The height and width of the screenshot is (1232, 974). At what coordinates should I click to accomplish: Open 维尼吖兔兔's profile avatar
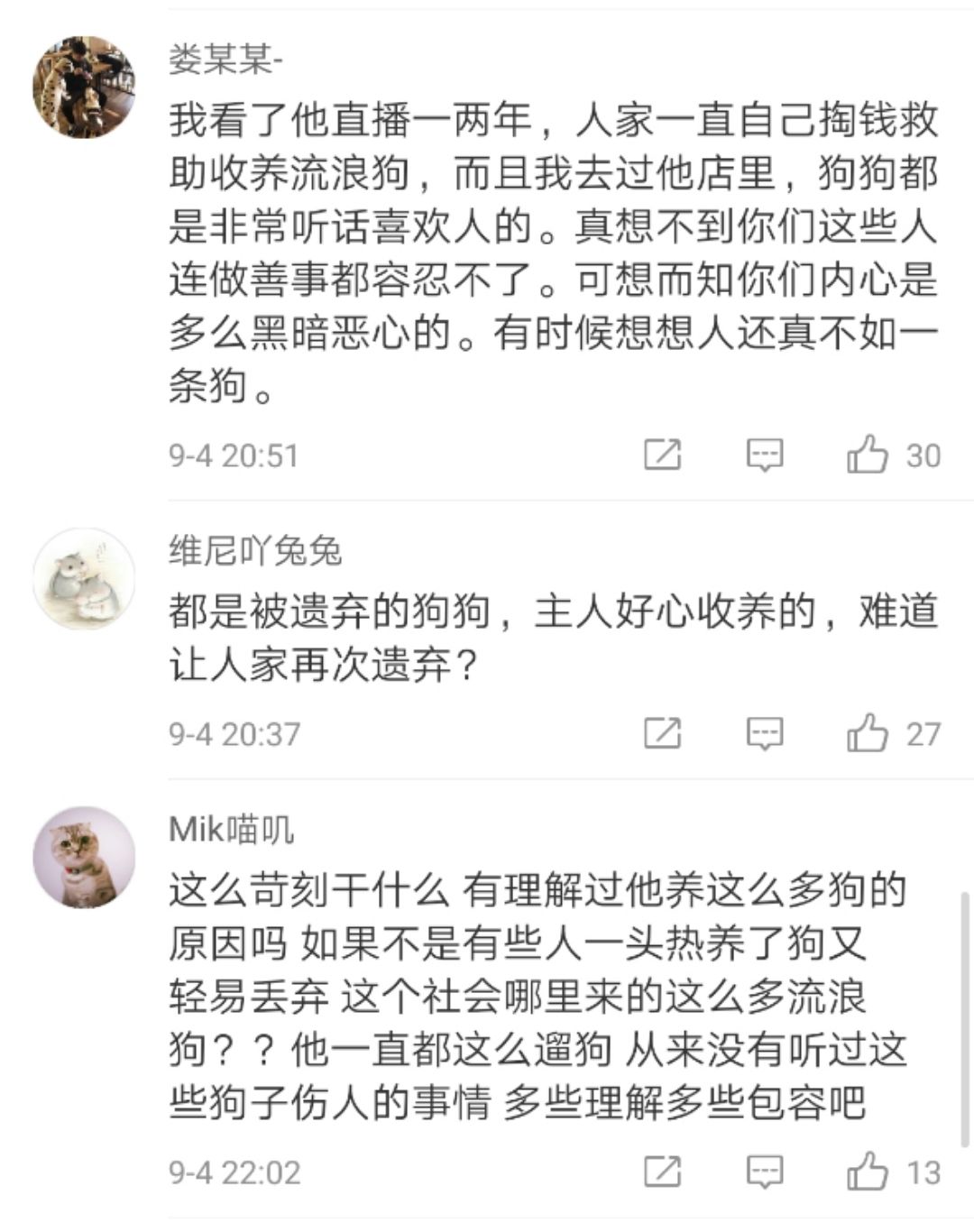[84, 579]
